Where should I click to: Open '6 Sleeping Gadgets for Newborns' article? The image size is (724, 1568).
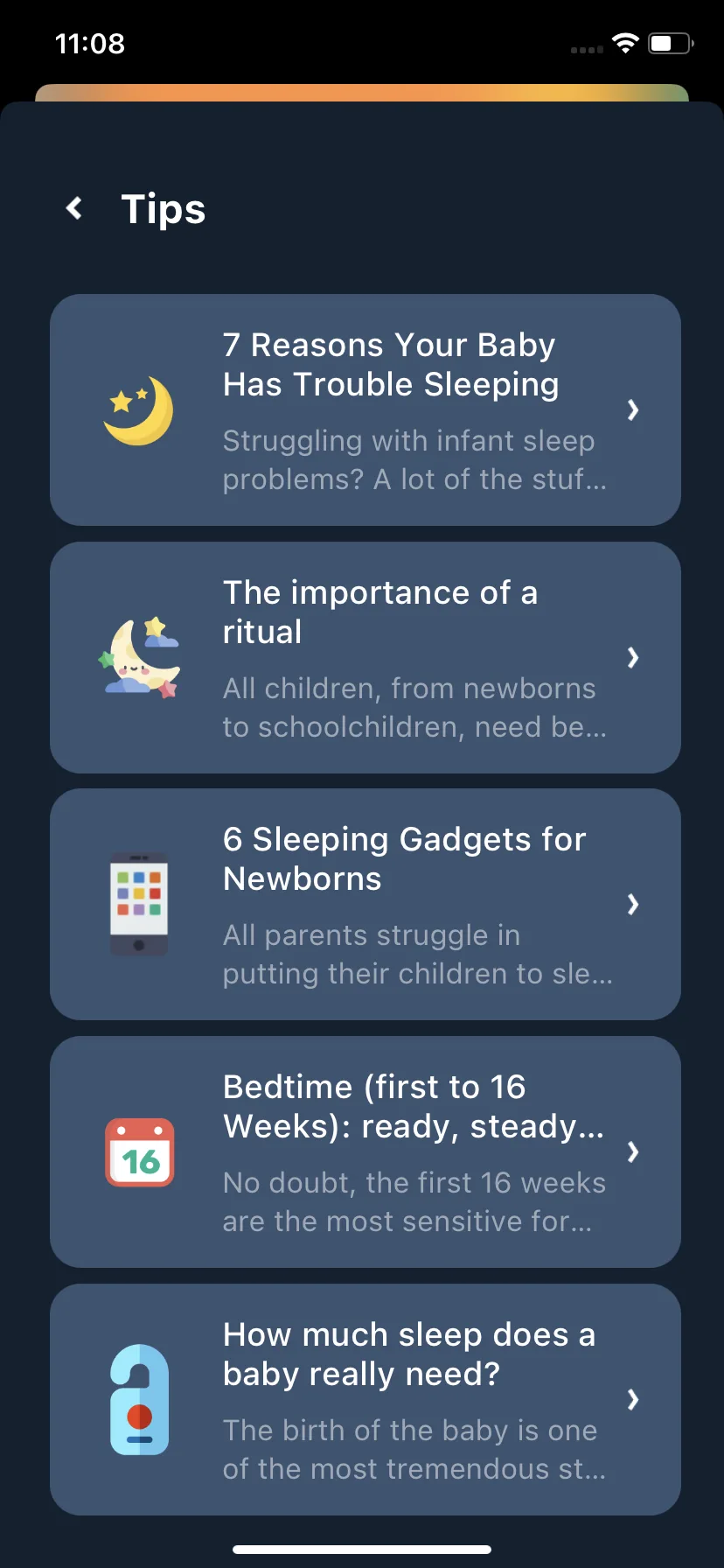click(365, 904)
